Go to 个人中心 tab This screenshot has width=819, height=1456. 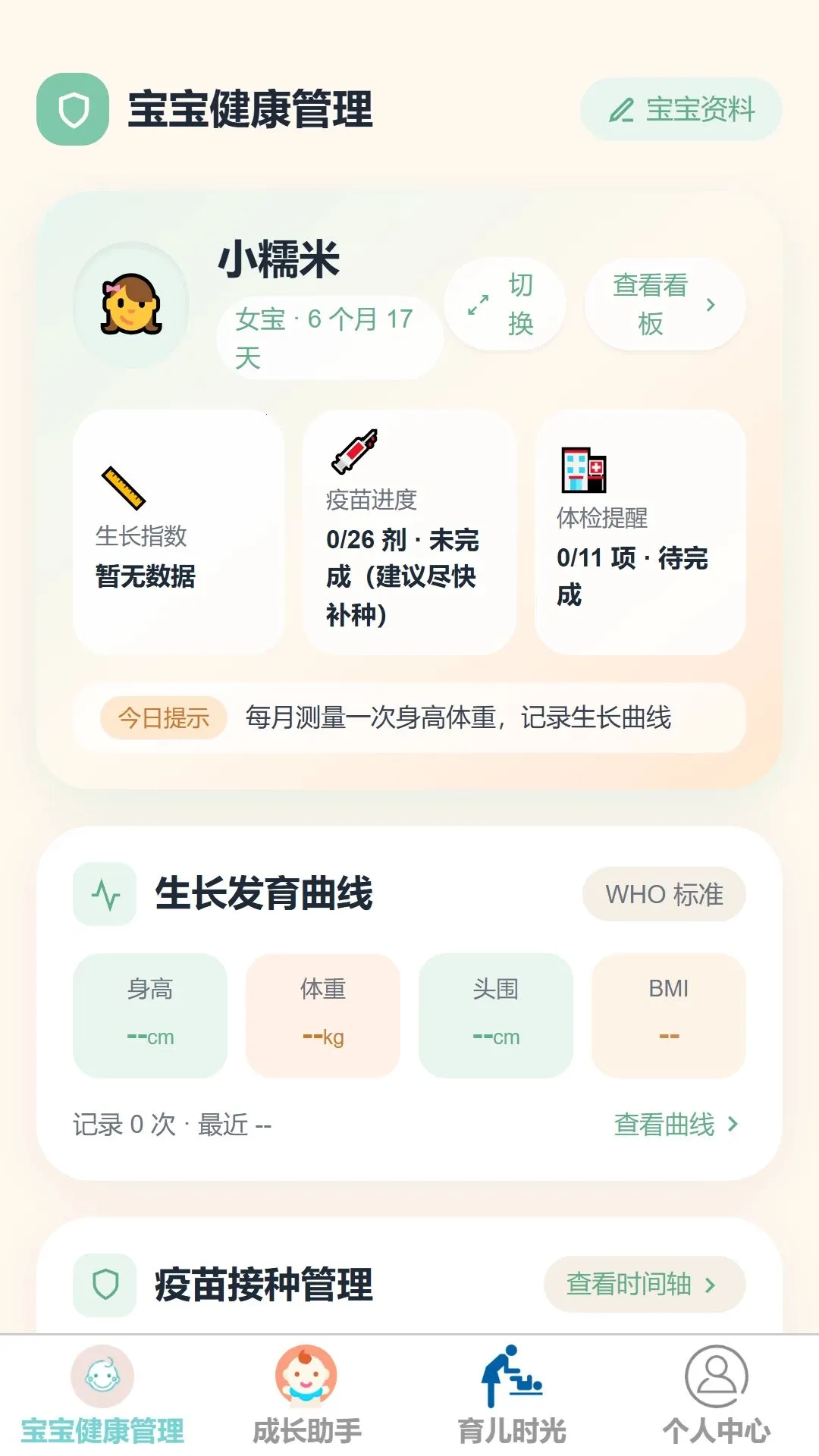coord(717,1395)
